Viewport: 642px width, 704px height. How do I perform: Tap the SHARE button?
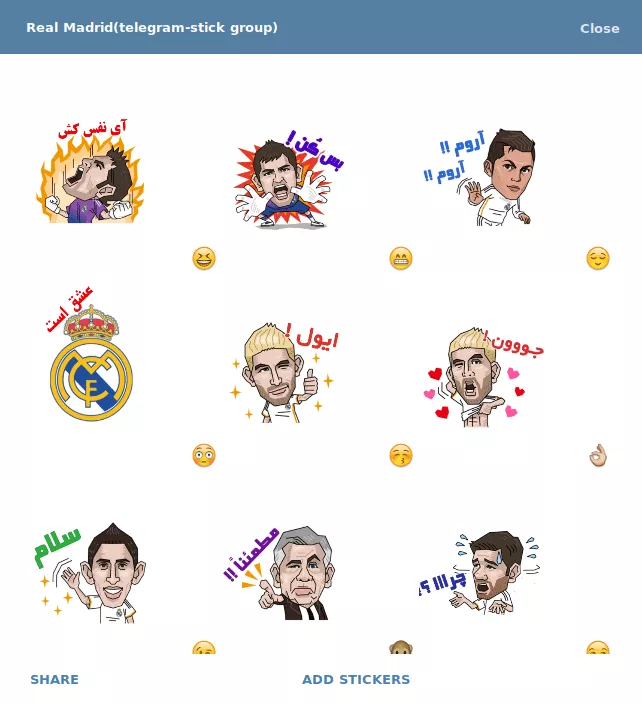(x=54, y=679)
